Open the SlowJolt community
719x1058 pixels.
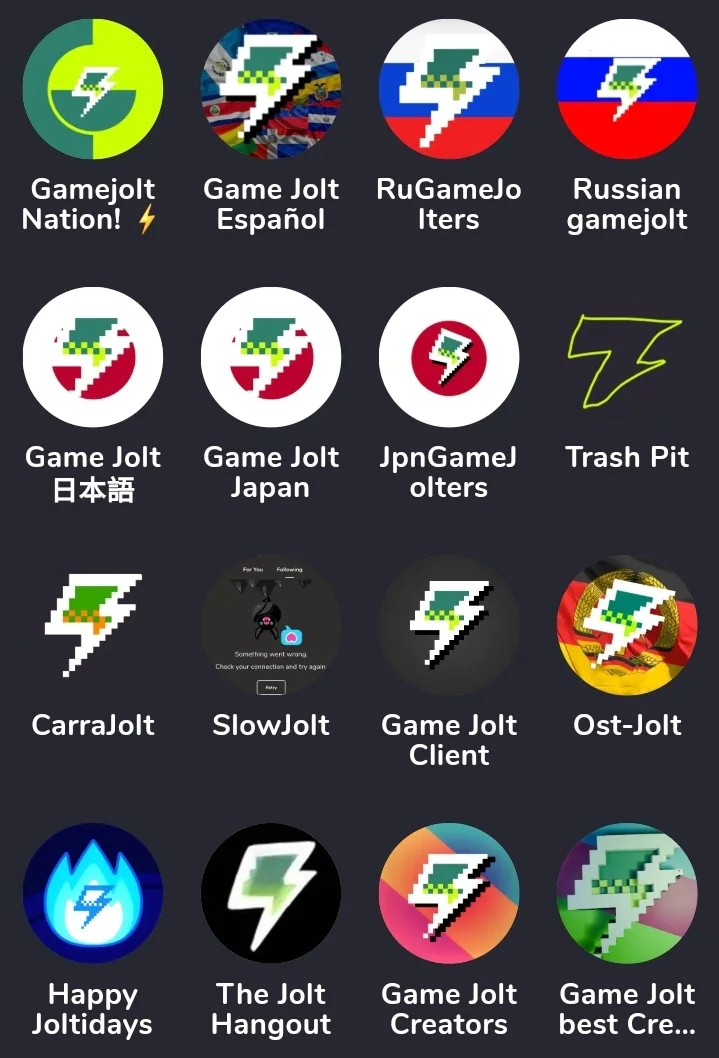[x=271, y=625]
